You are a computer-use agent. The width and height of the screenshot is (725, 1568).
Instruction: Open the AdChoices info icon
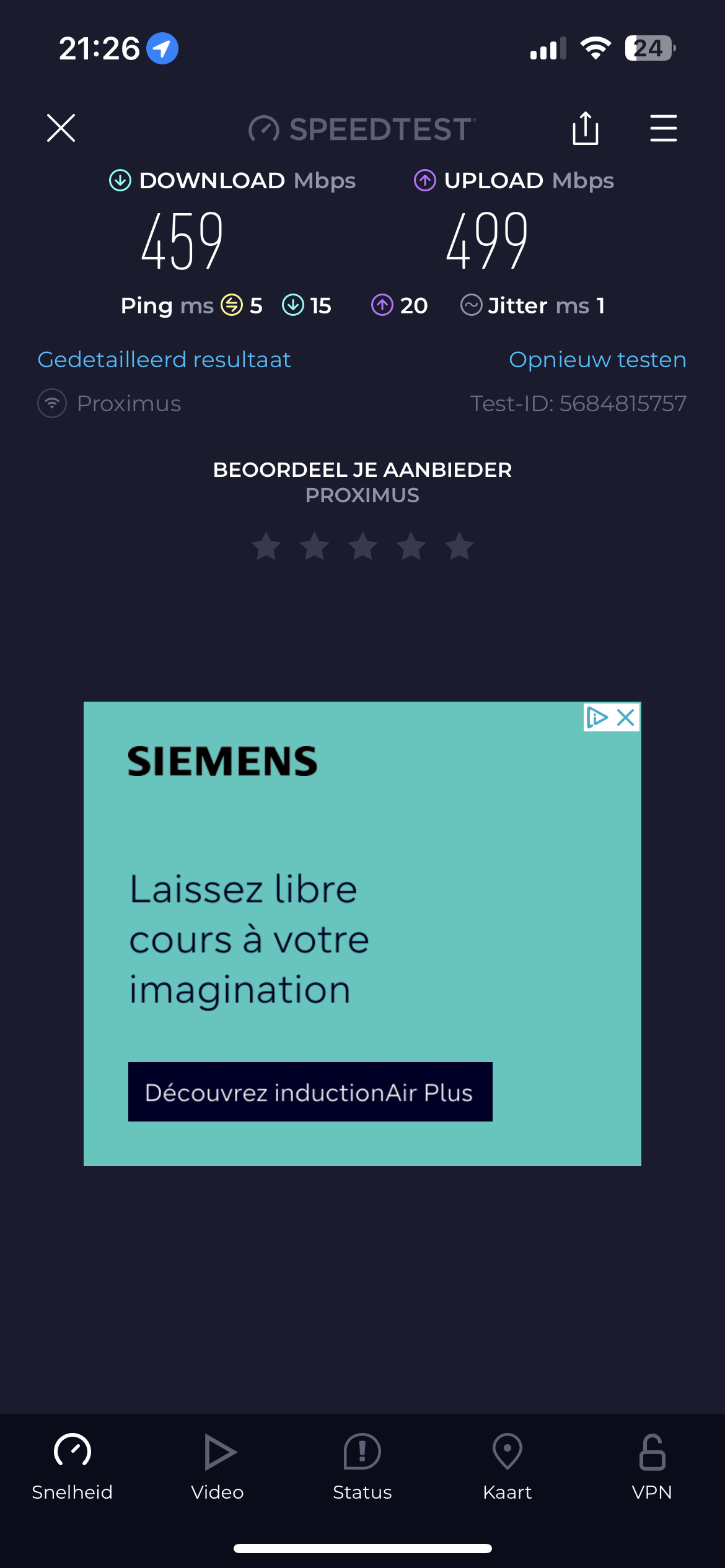pyautogui.click(x=597, y=718)
